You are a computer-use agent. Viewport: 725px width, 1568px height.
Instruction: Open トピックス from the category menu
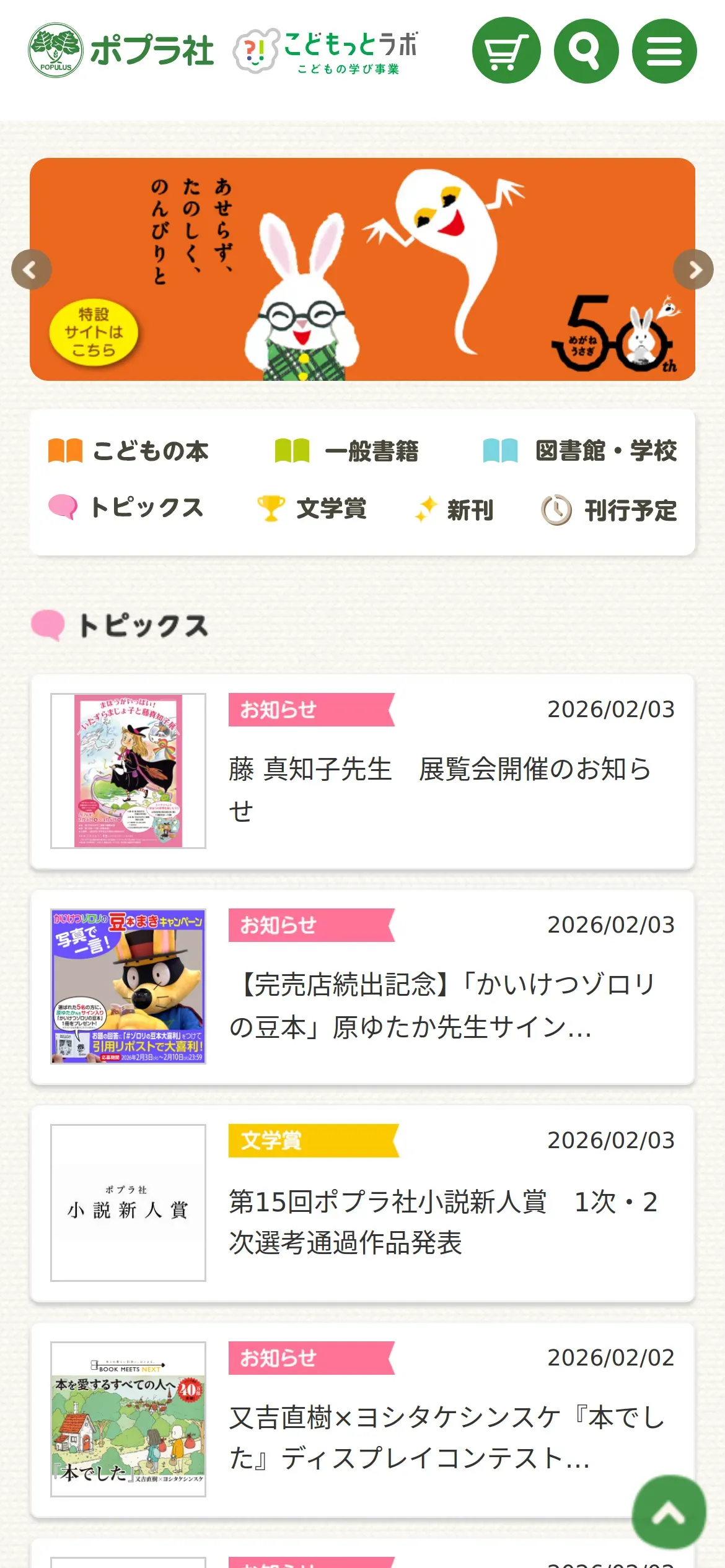[x=126, y=508]
